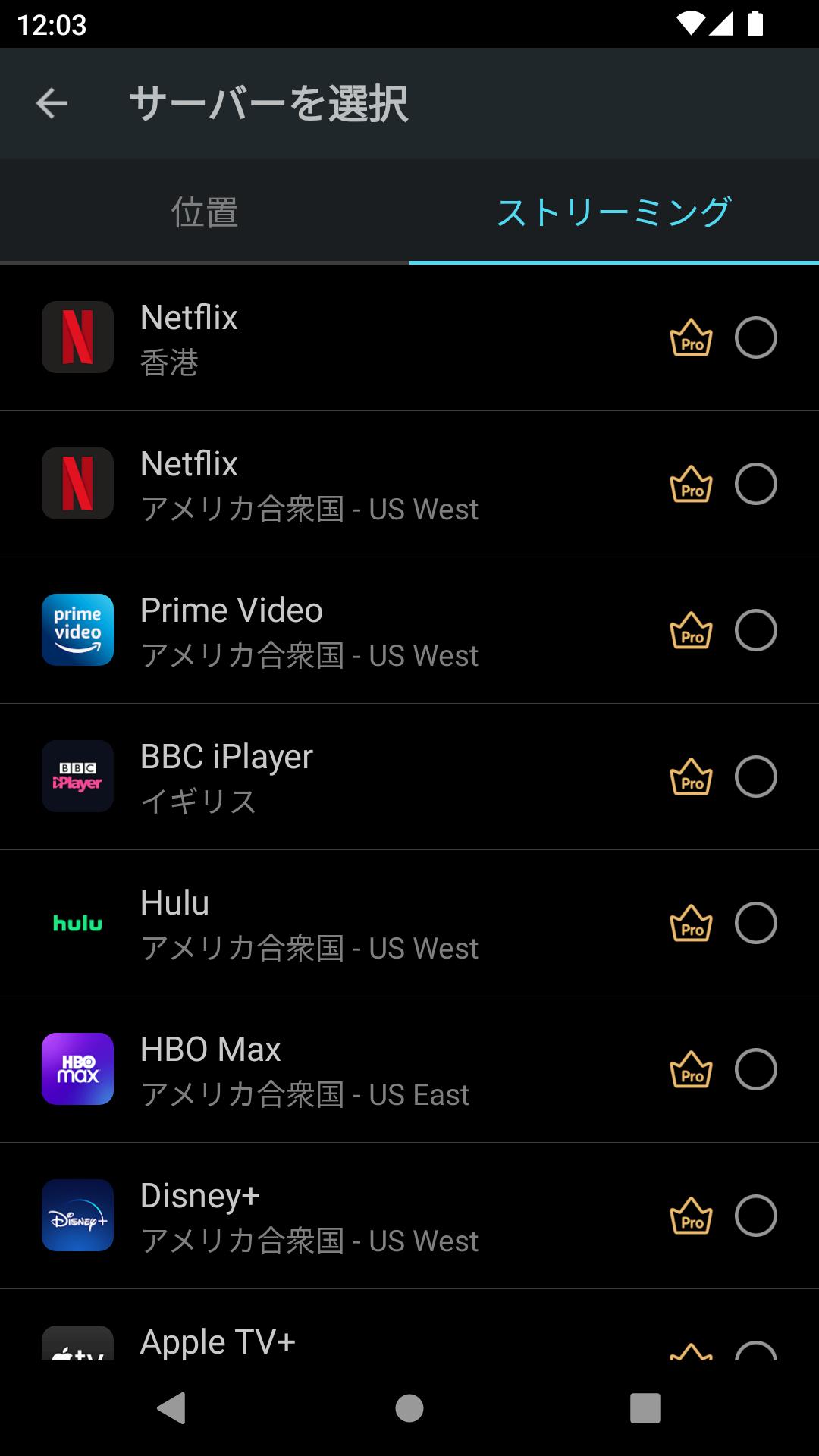
Task: Choose the Netflix 香港 server
Action: coord(409,338)
